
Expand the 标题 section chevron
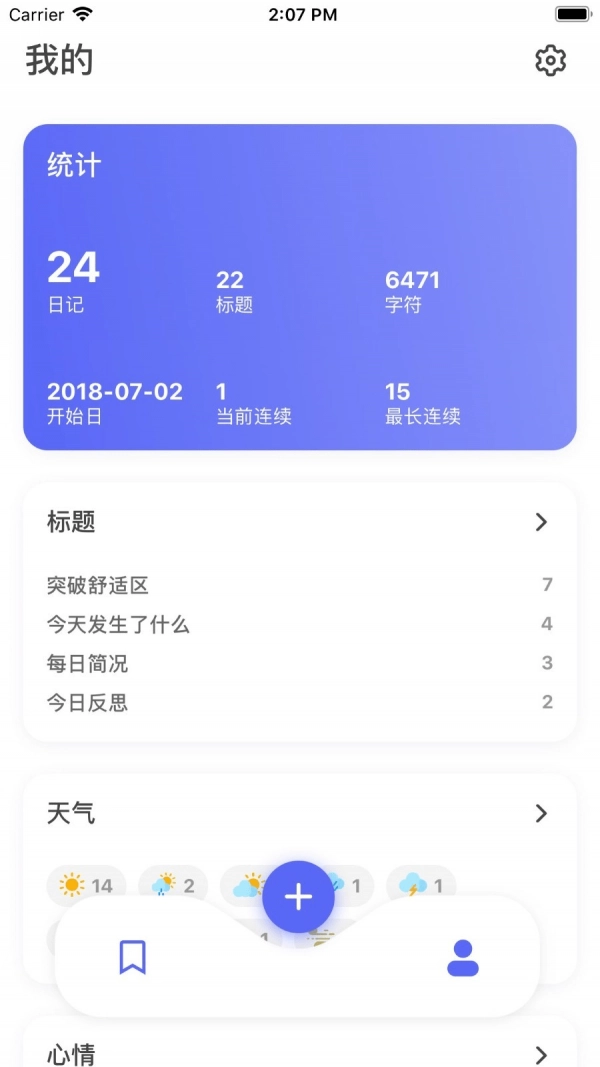tap(541, 522)
